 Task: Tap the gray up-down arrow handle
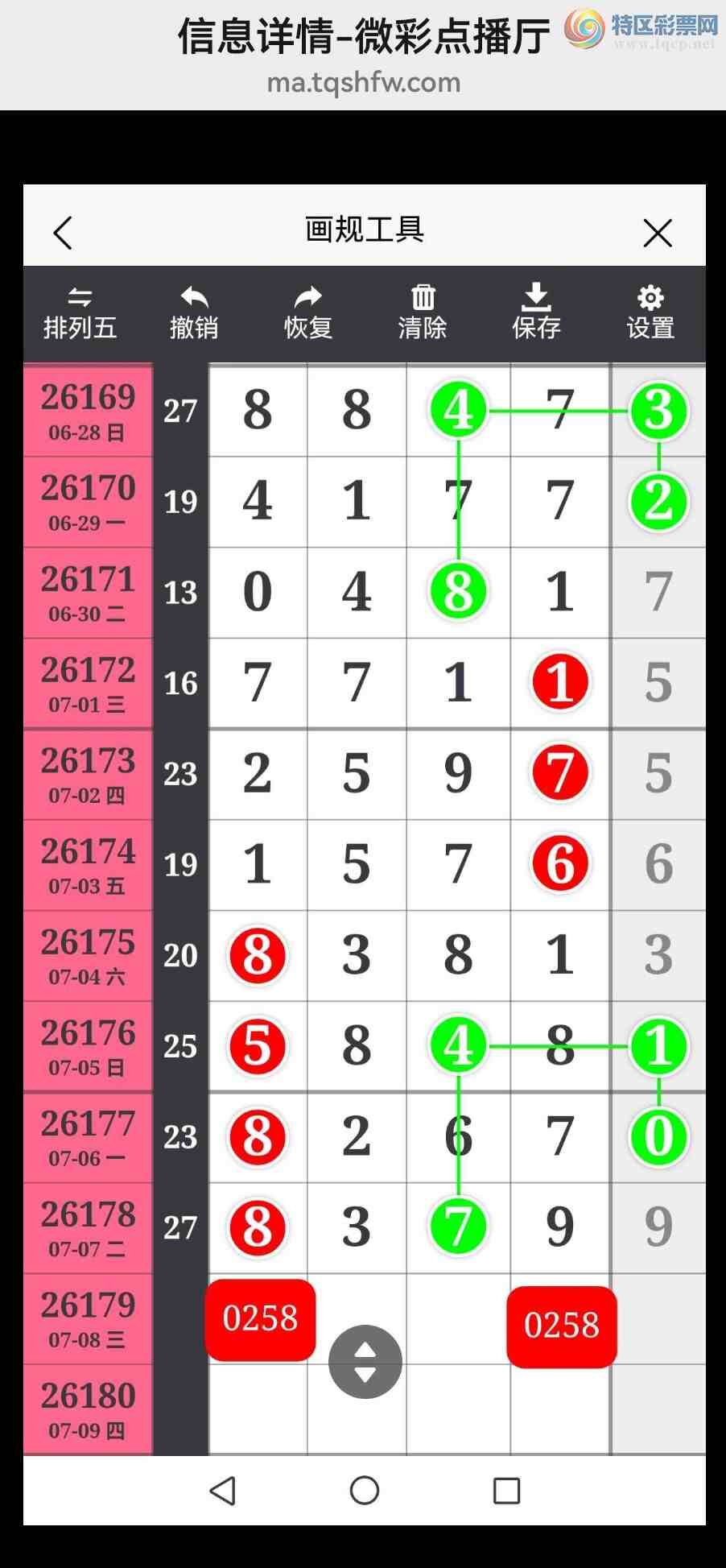coord(365,1362)
